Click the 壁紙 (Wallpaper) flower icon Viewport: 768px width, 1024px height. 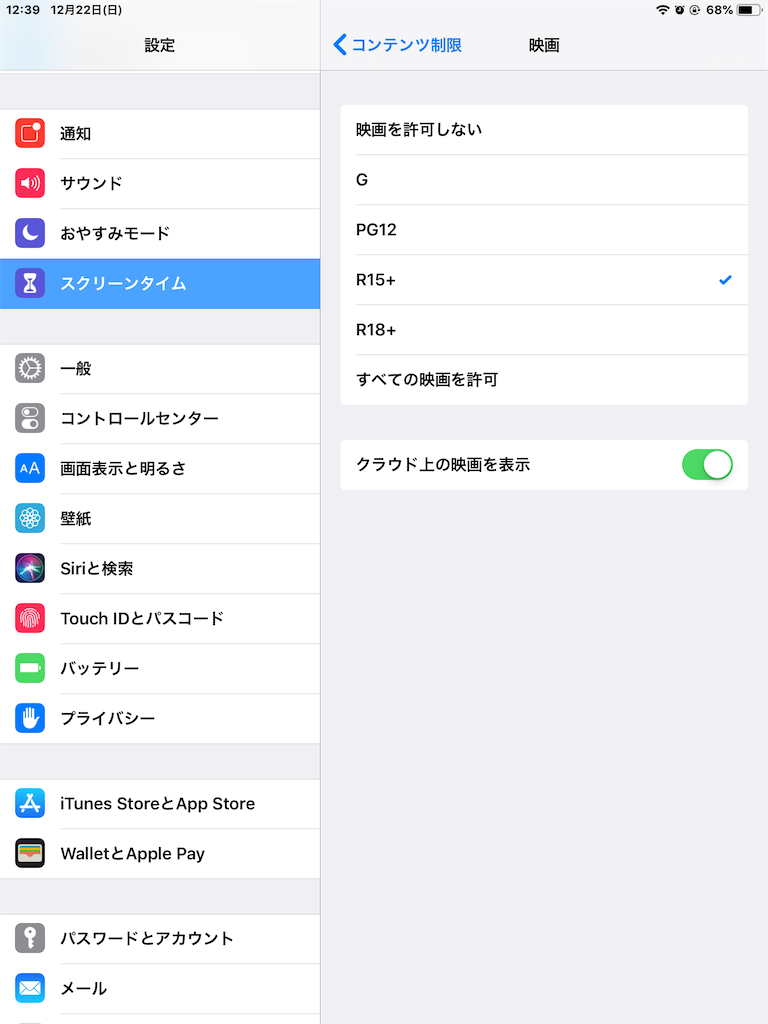29,518
